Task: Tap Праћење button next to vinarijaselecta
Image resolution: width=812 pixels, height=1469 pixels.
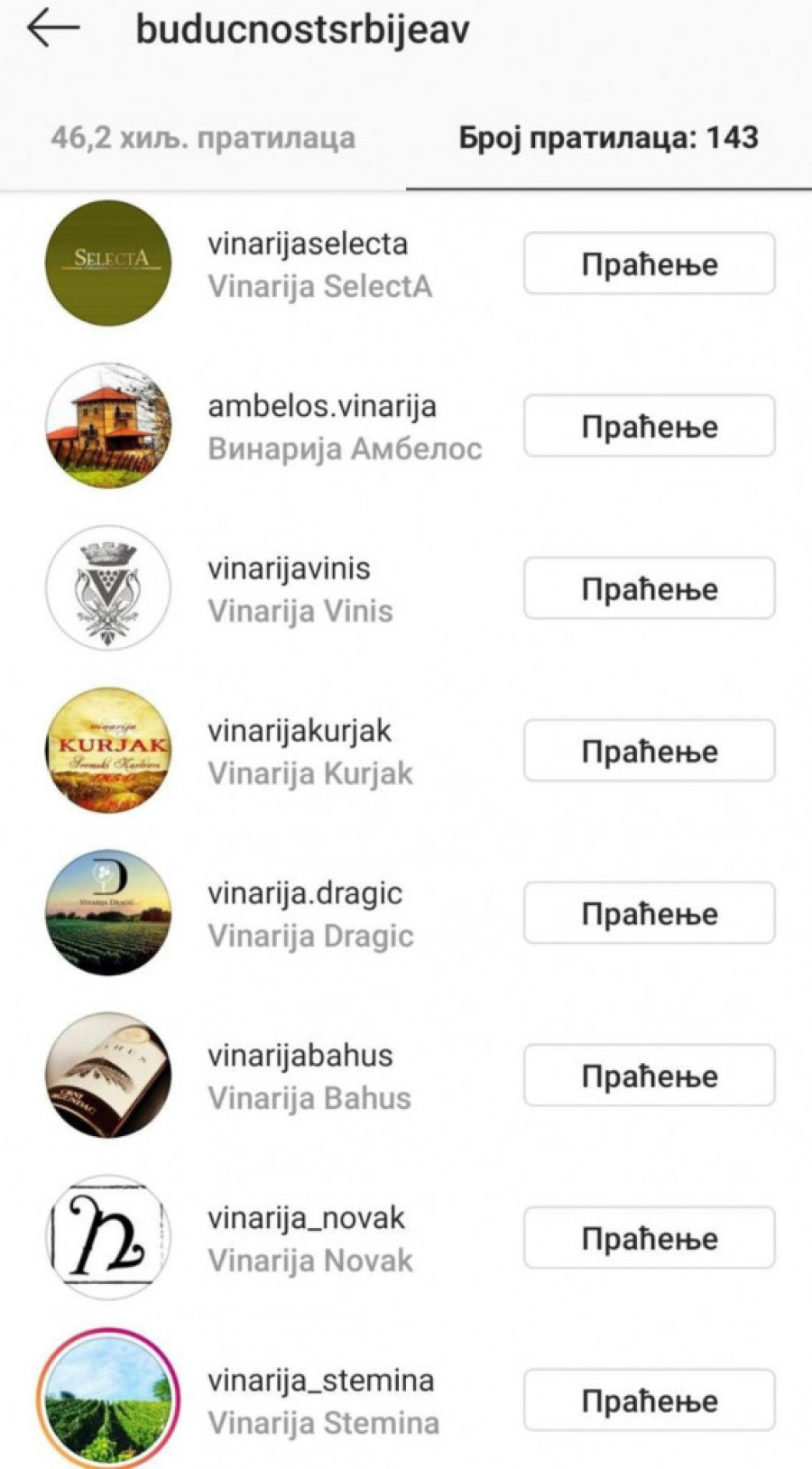Action: pyautogui.click(x=649, y=263)
